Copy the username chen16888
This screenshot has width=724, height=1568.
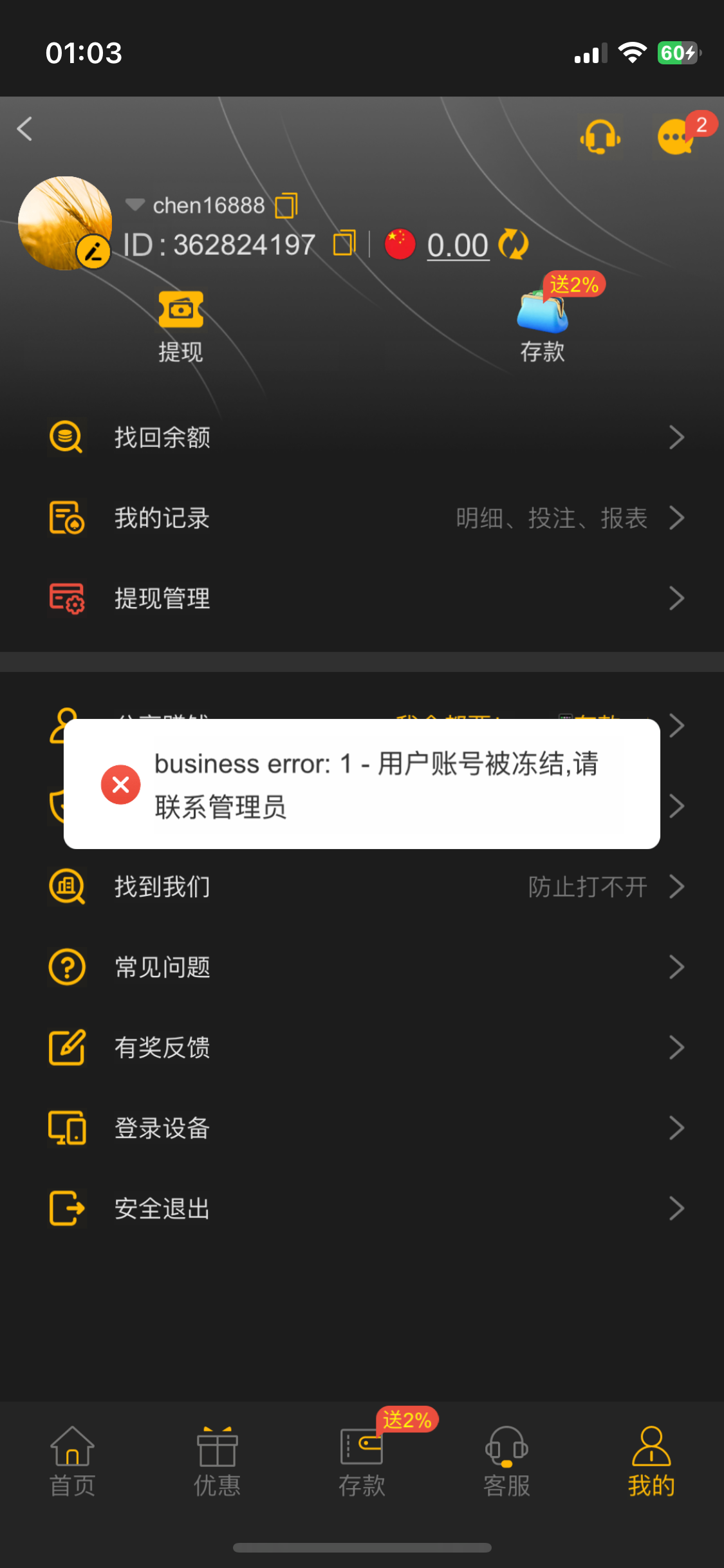click(x=286, y=206)
